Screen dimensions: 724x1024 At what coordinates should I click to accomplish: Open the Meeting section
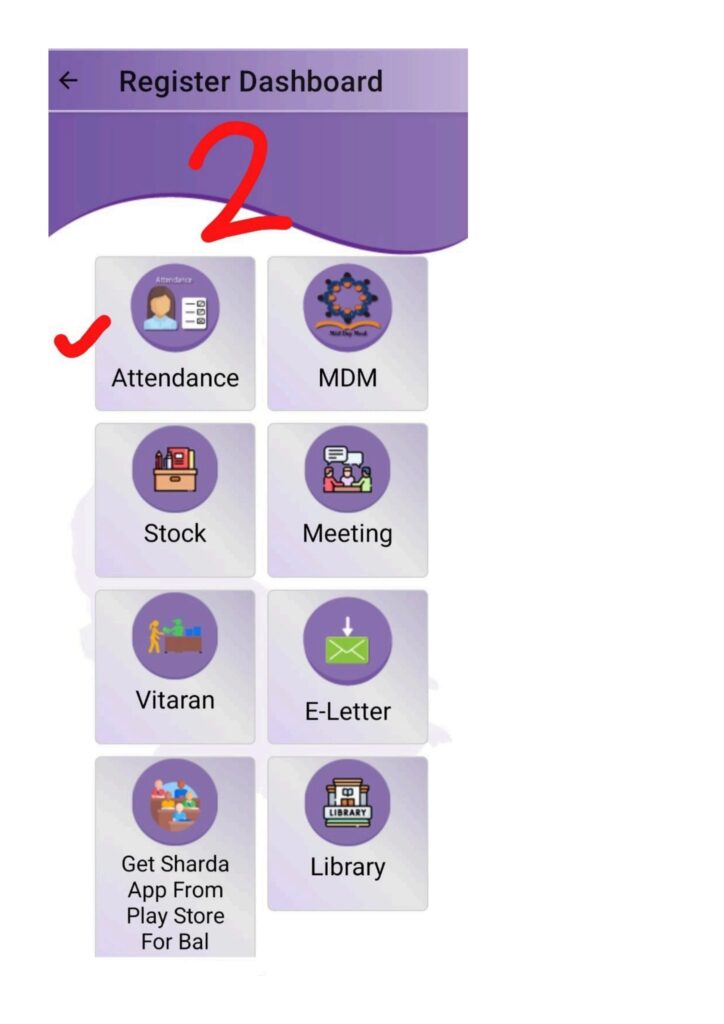(347, 499)
